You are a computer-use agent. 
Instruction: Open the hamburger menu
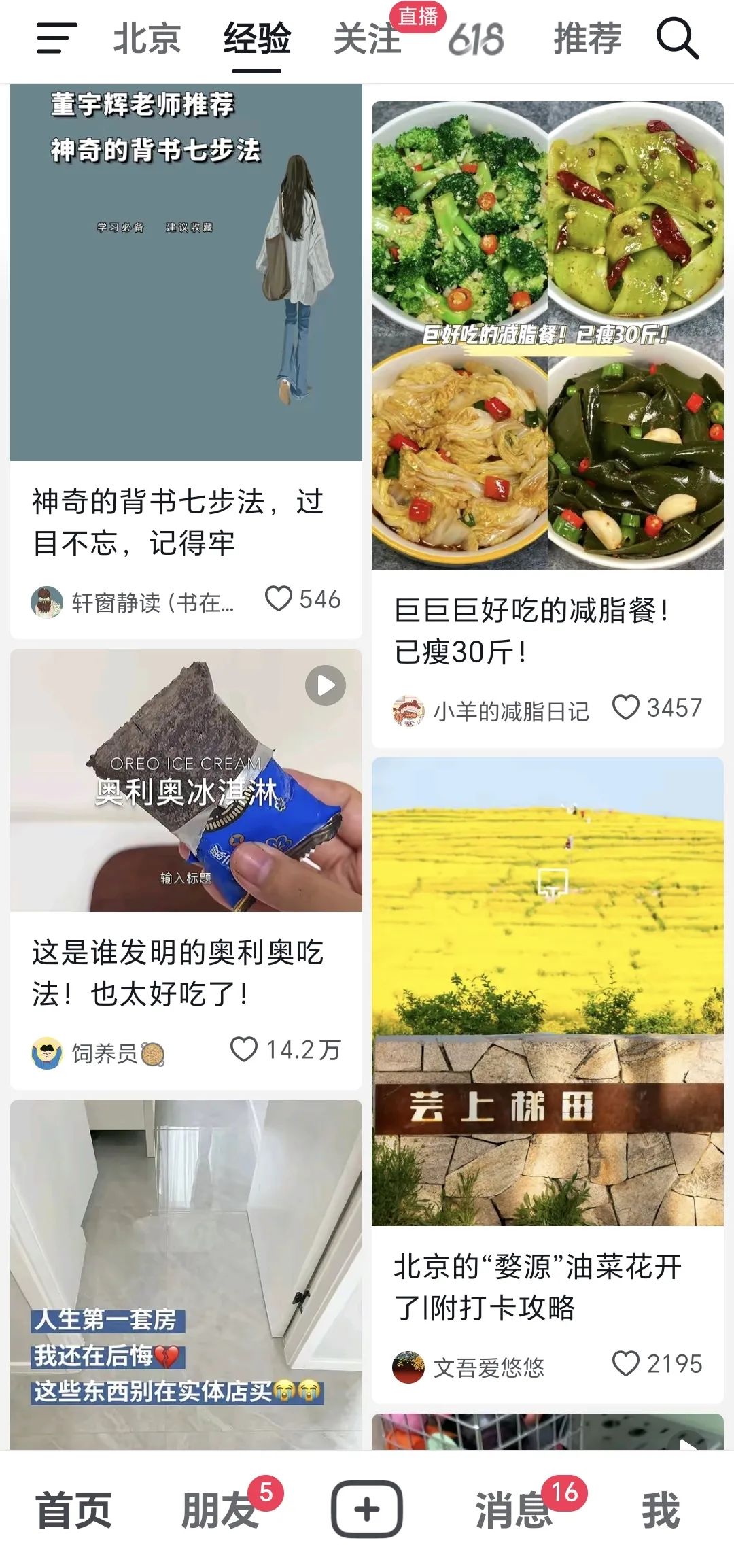56,38
